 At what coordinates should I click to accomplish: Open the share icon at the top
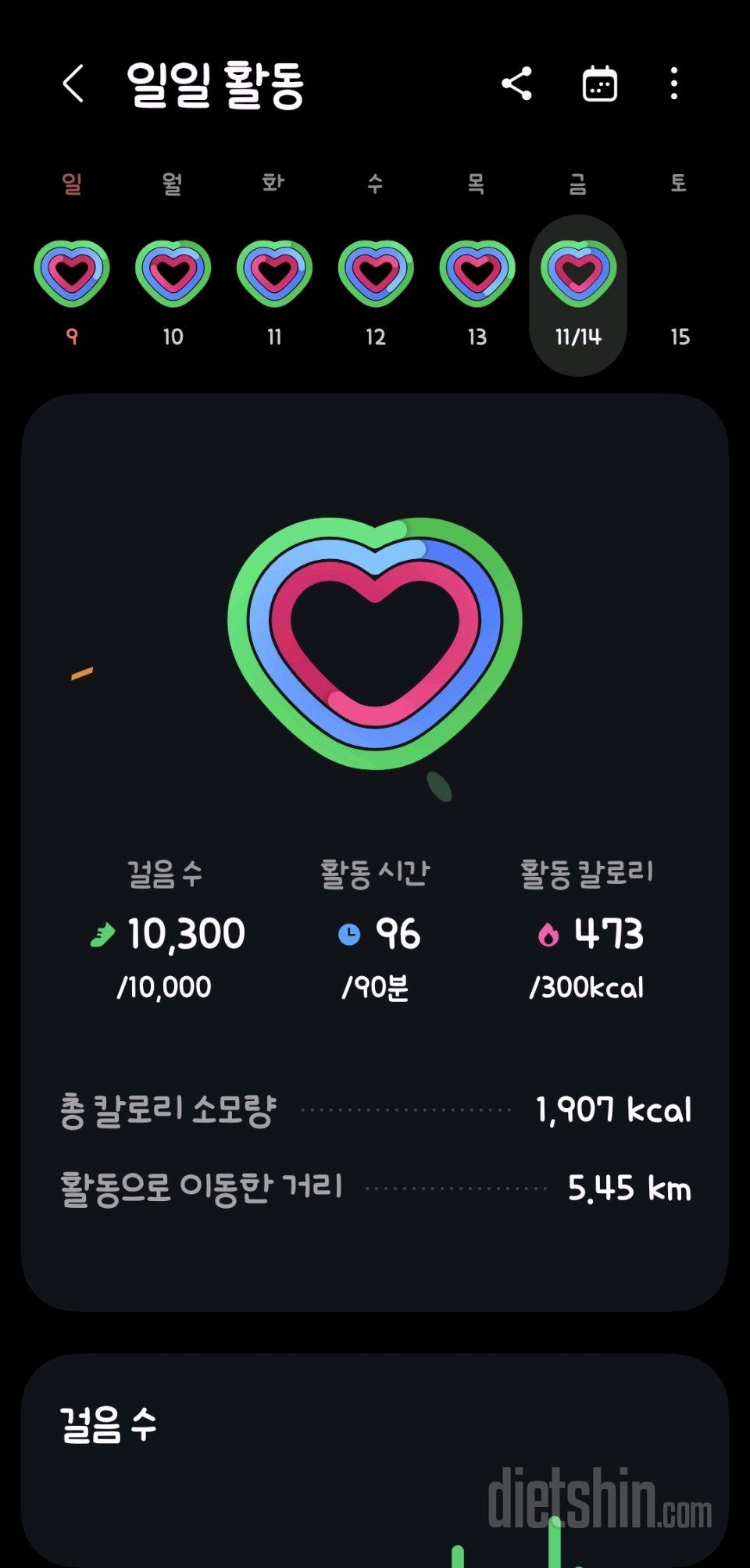[x=518, y=84]
